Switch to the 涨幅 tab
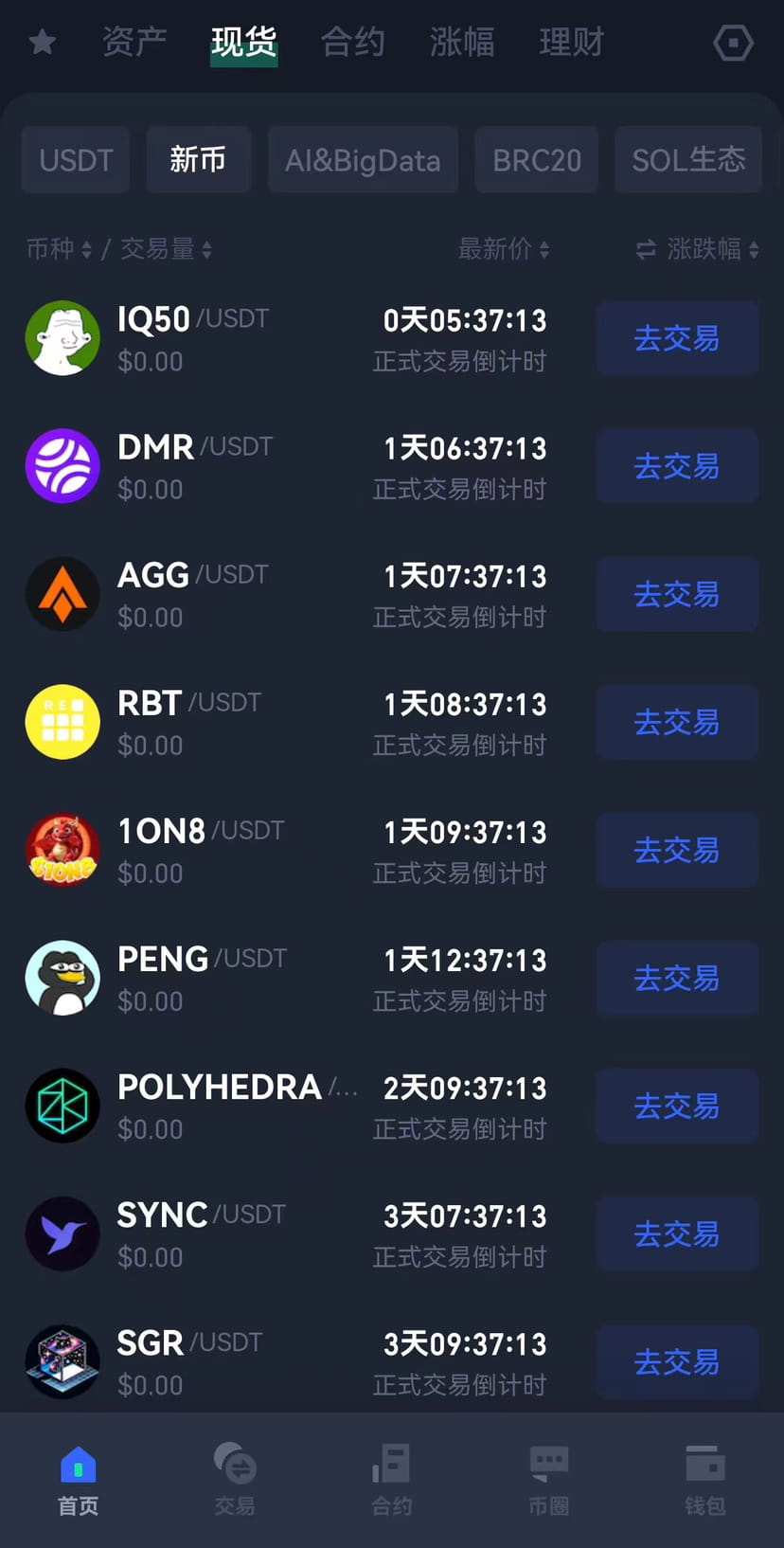 pyautogui.click(x=462, y=42)
